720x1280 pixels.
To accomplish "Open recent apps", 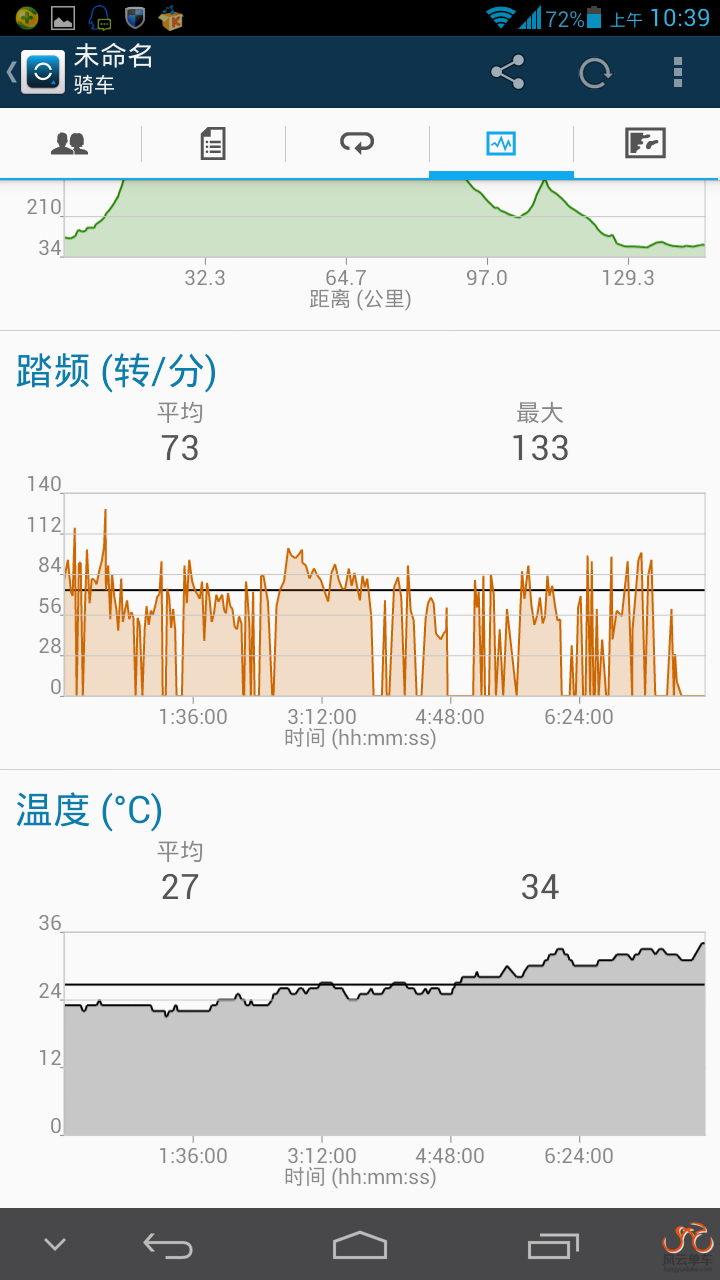I will tap(552, 1245).
